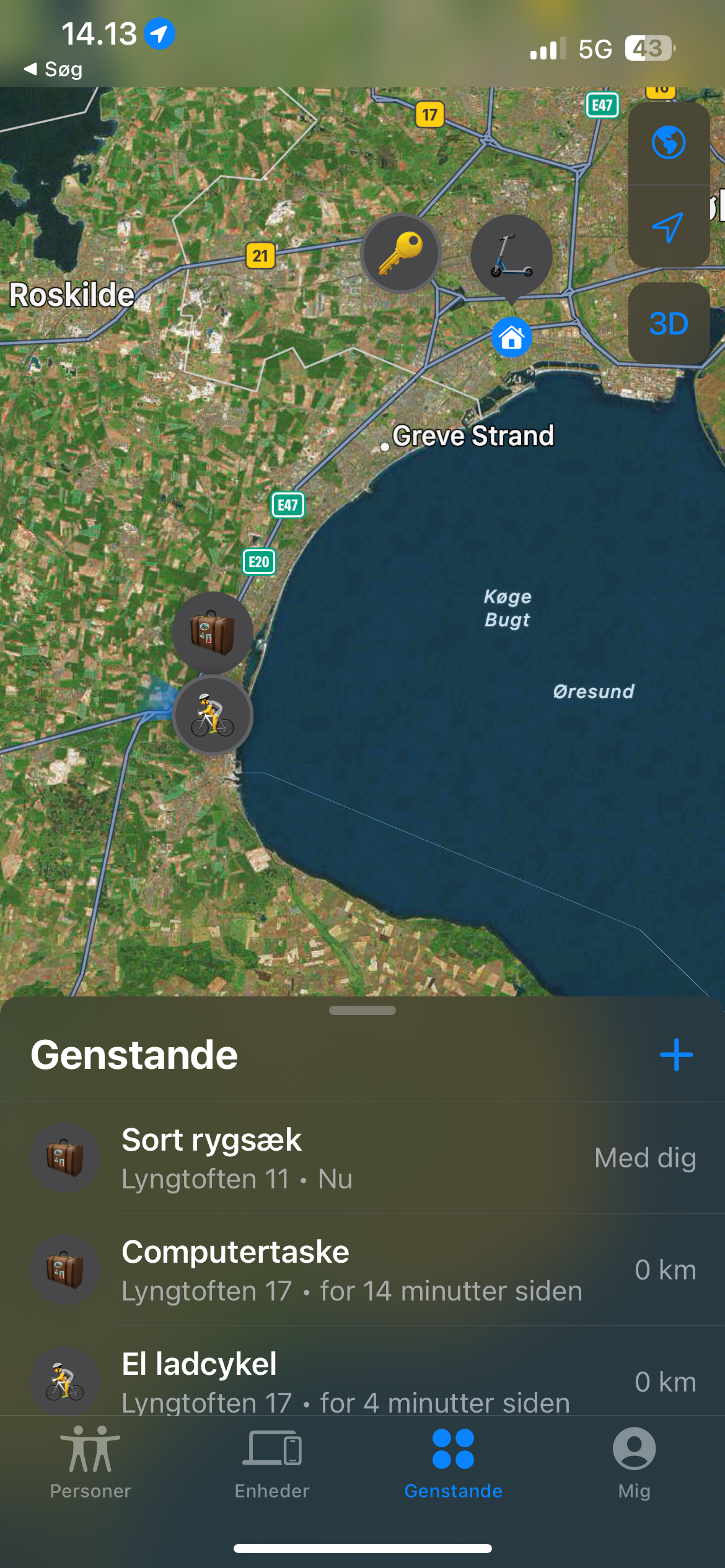Tap the home pin on map

[511, 338]
